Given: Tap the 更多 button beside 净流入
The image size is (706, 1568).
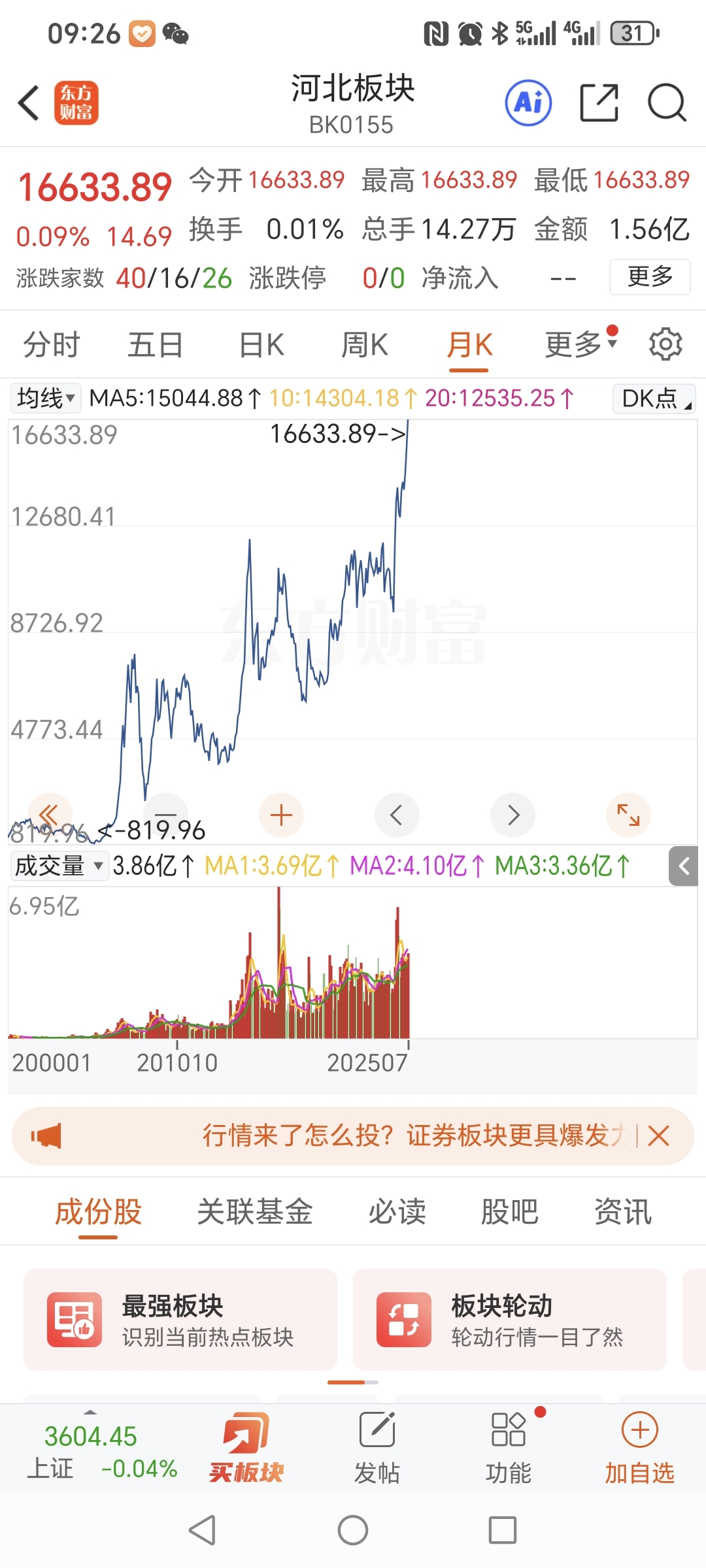Looking at the screenshot, I should tap(650, 277).
